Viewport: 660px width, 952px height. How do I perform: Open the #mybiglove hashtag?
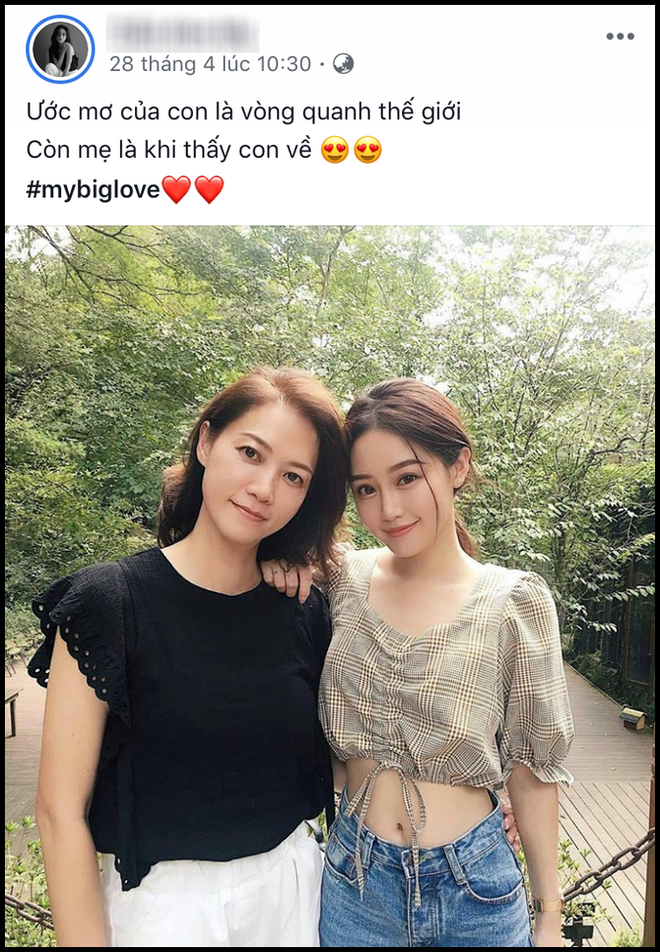click(93, 190)
